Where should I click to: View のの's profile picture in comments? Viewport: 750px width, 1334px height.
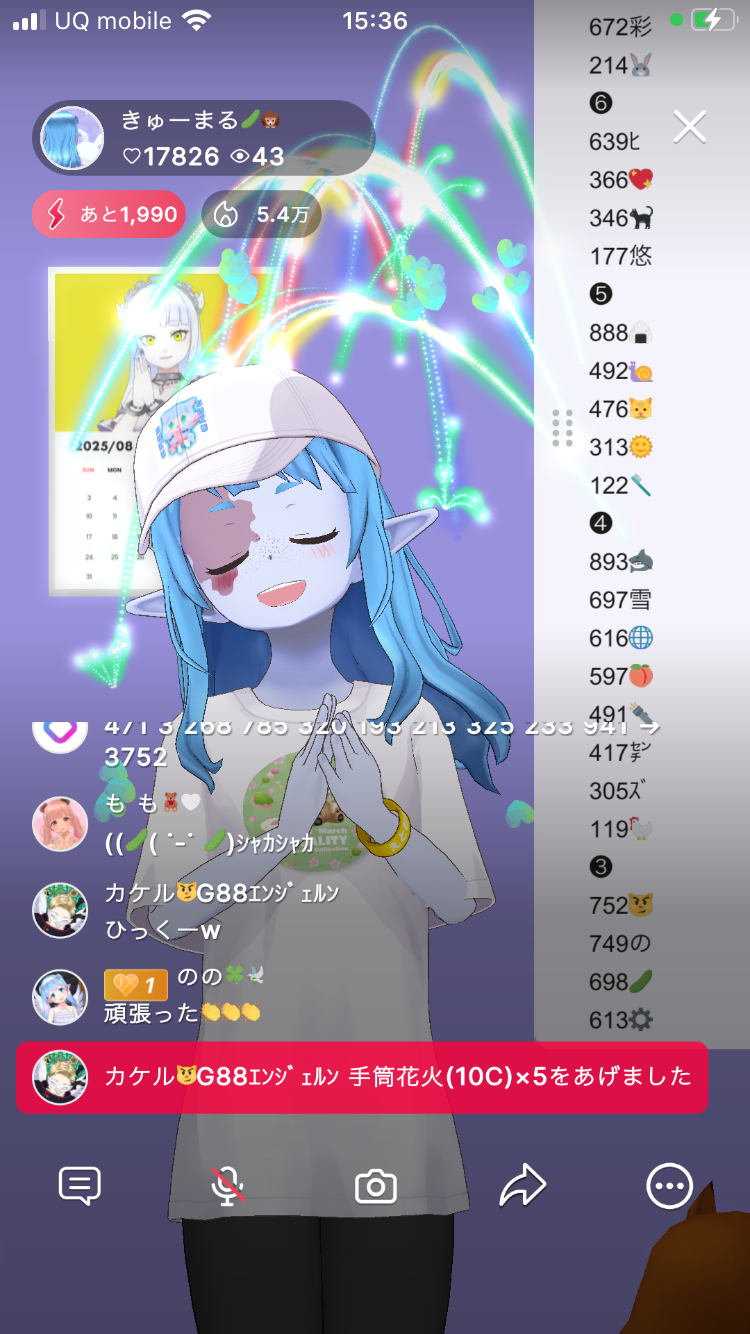click(x=60, y=997)
